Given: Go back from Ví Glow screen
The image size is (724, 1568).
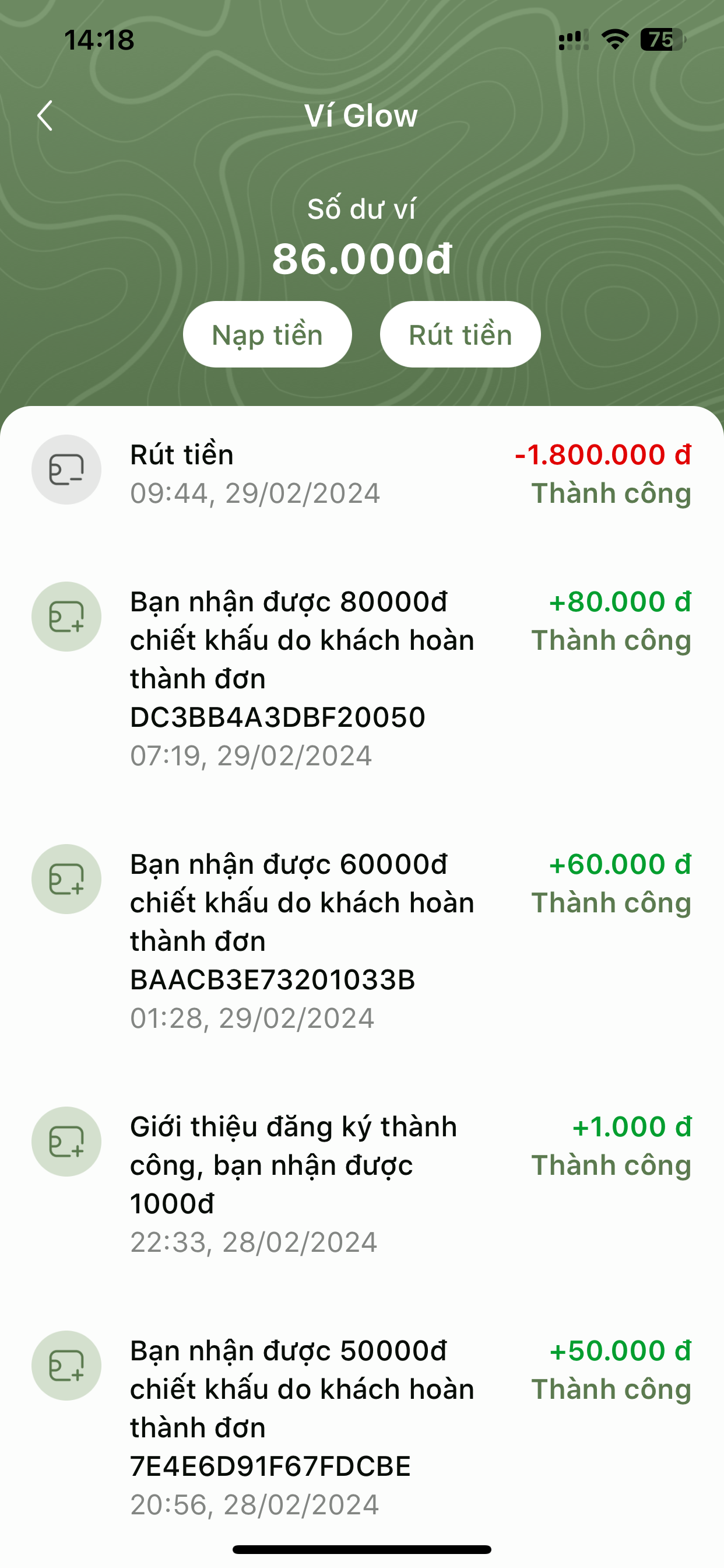Looking at the screenshot, I should pos(45,116).
